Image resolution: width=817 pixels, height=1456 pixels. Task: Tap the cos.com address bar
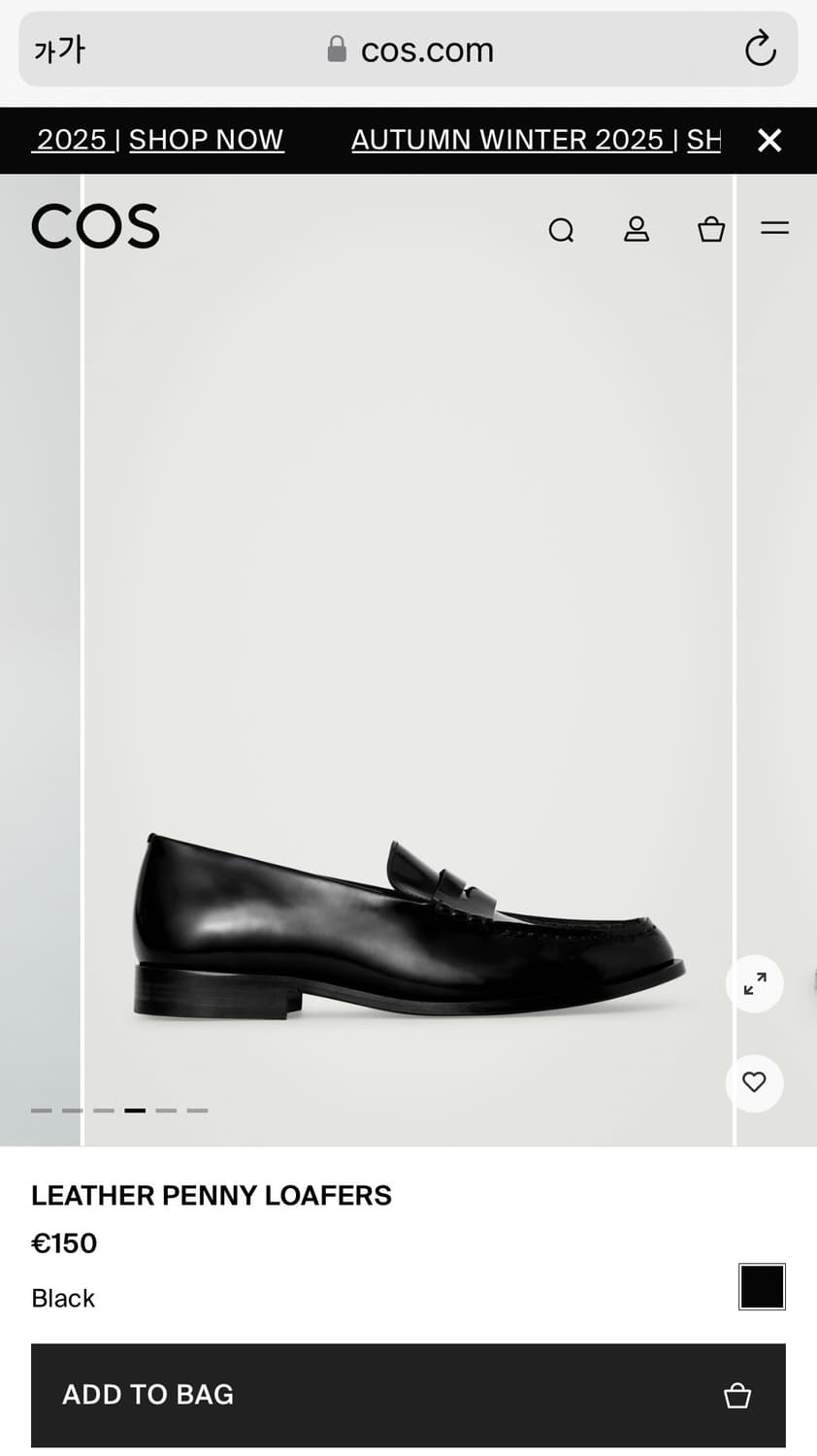coord(427,49)
